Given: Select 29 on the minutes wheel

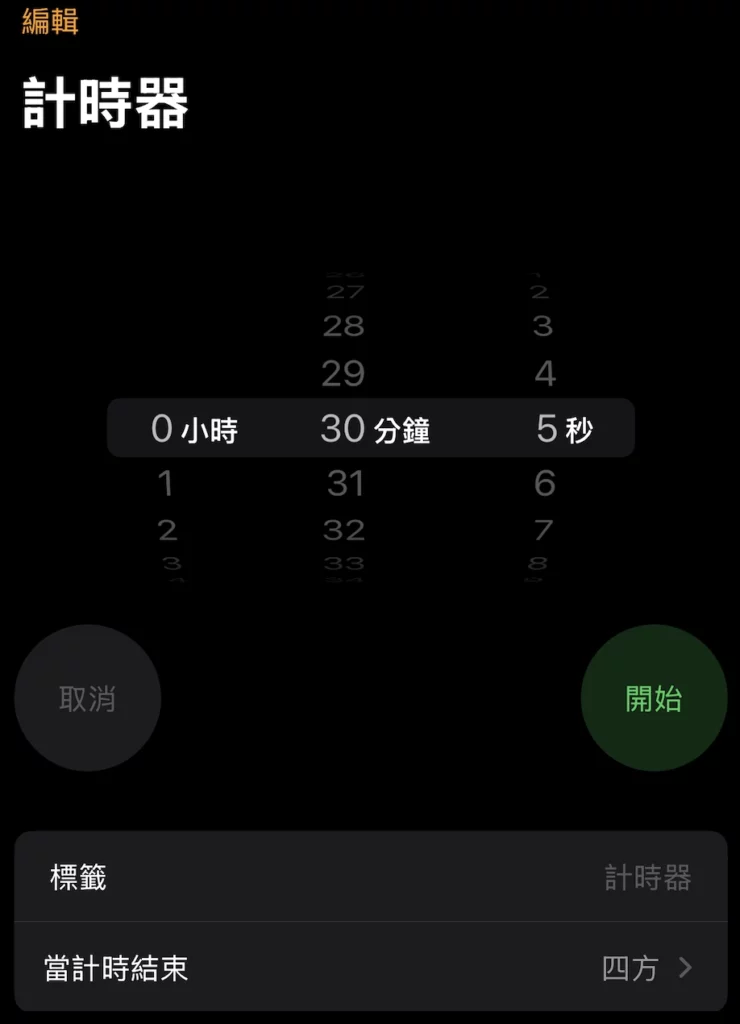Looking at the screenshot, I should 345,374.
